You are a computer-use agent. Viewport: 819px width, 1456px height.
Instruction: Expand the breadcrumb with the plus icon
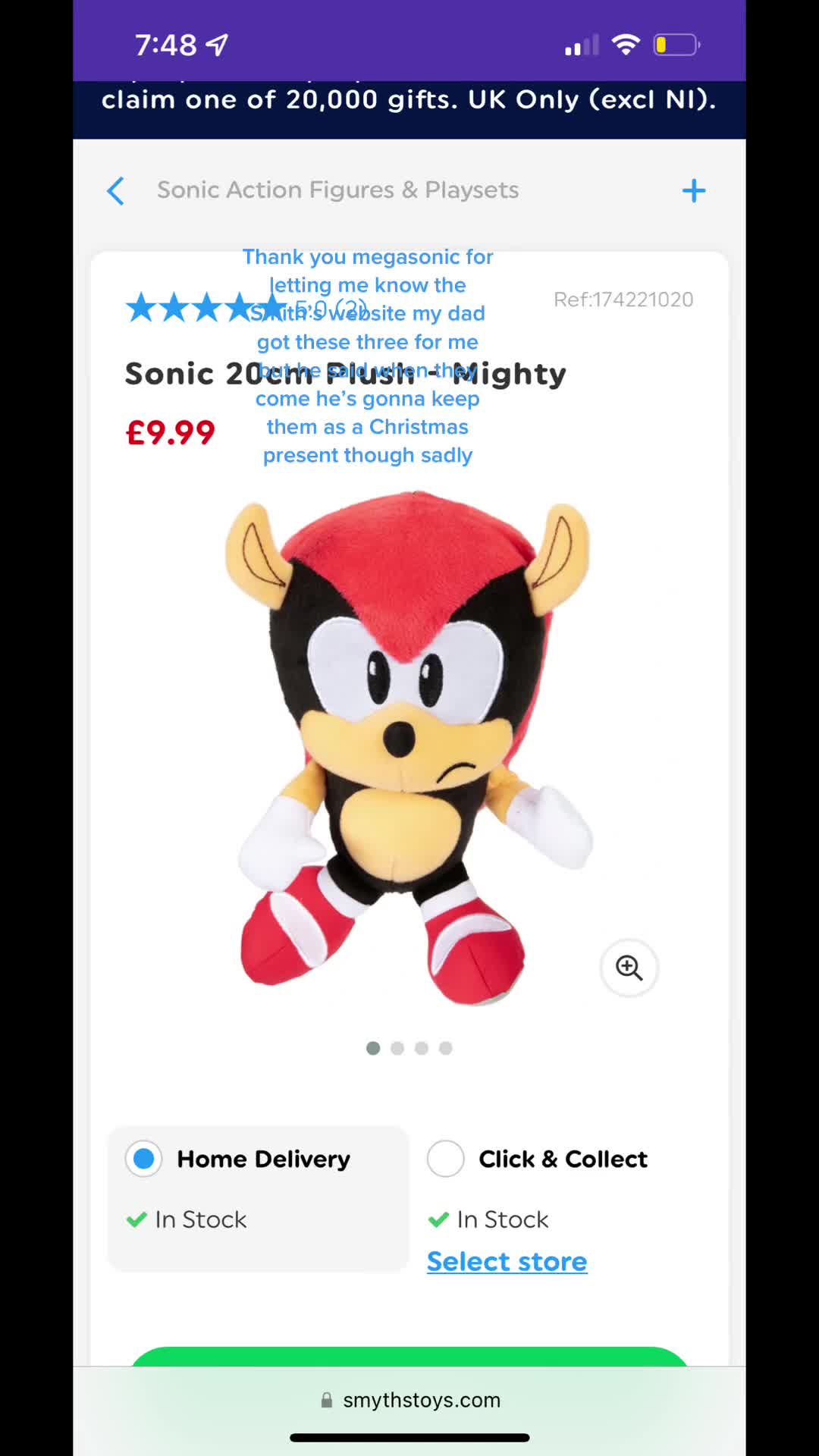click(693, 191)
